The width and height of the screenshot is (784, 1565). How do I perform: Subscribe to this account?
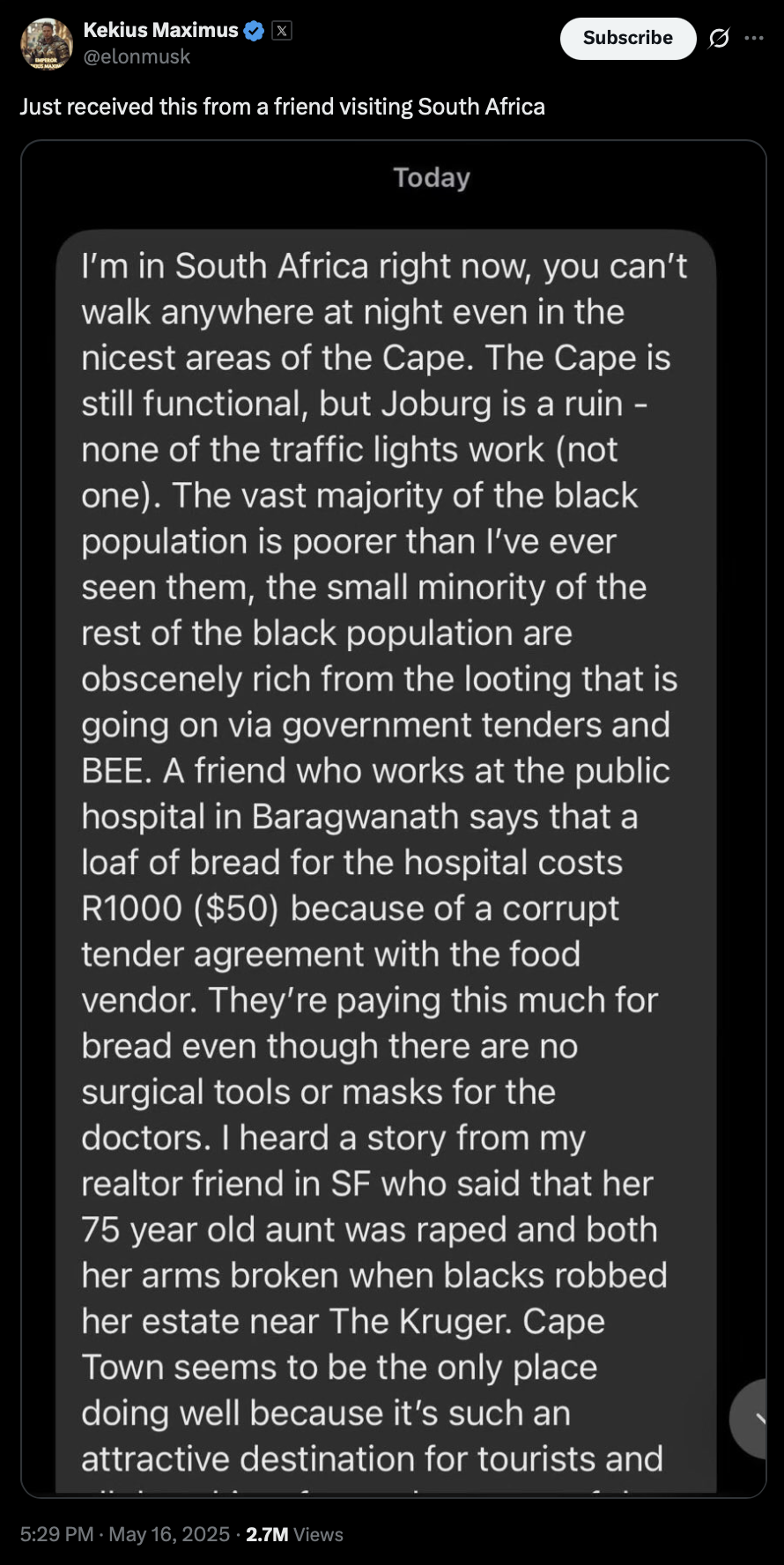(x=627, y=38)
